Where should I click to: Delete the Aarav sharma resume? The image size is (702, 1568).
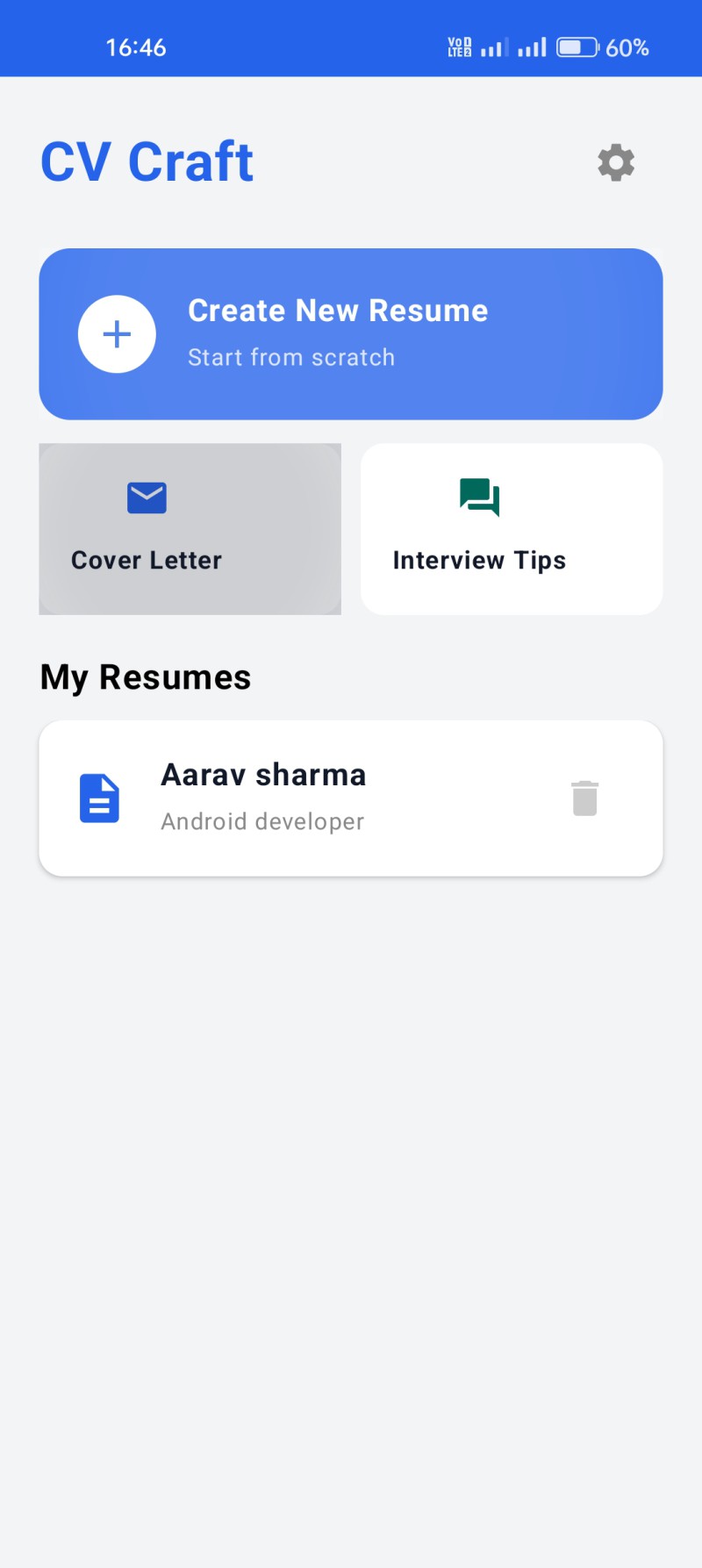[x=584, y=798]
